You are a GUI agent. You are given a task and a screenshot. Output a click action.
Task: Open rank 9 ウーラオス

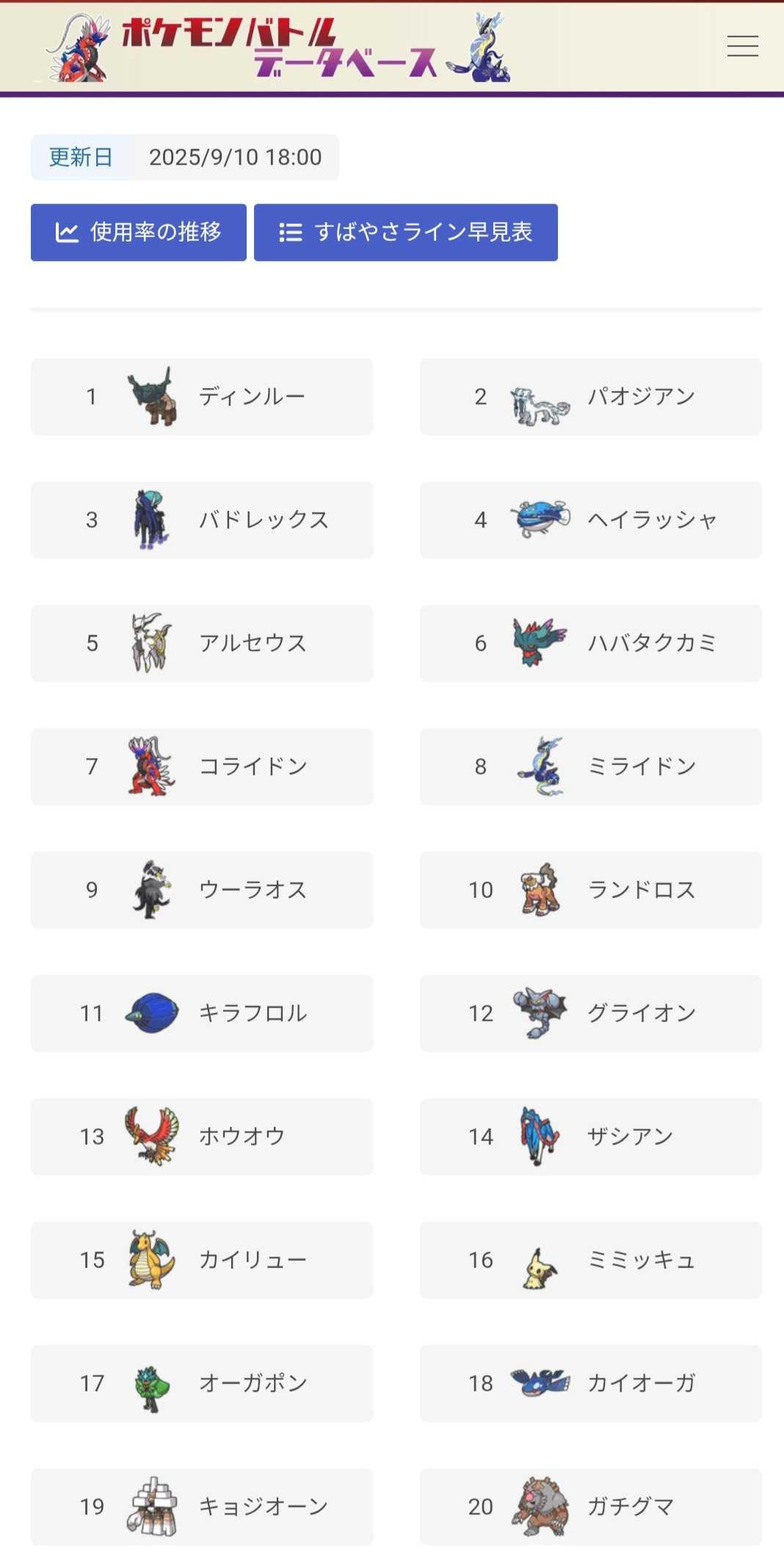point(202,890)
